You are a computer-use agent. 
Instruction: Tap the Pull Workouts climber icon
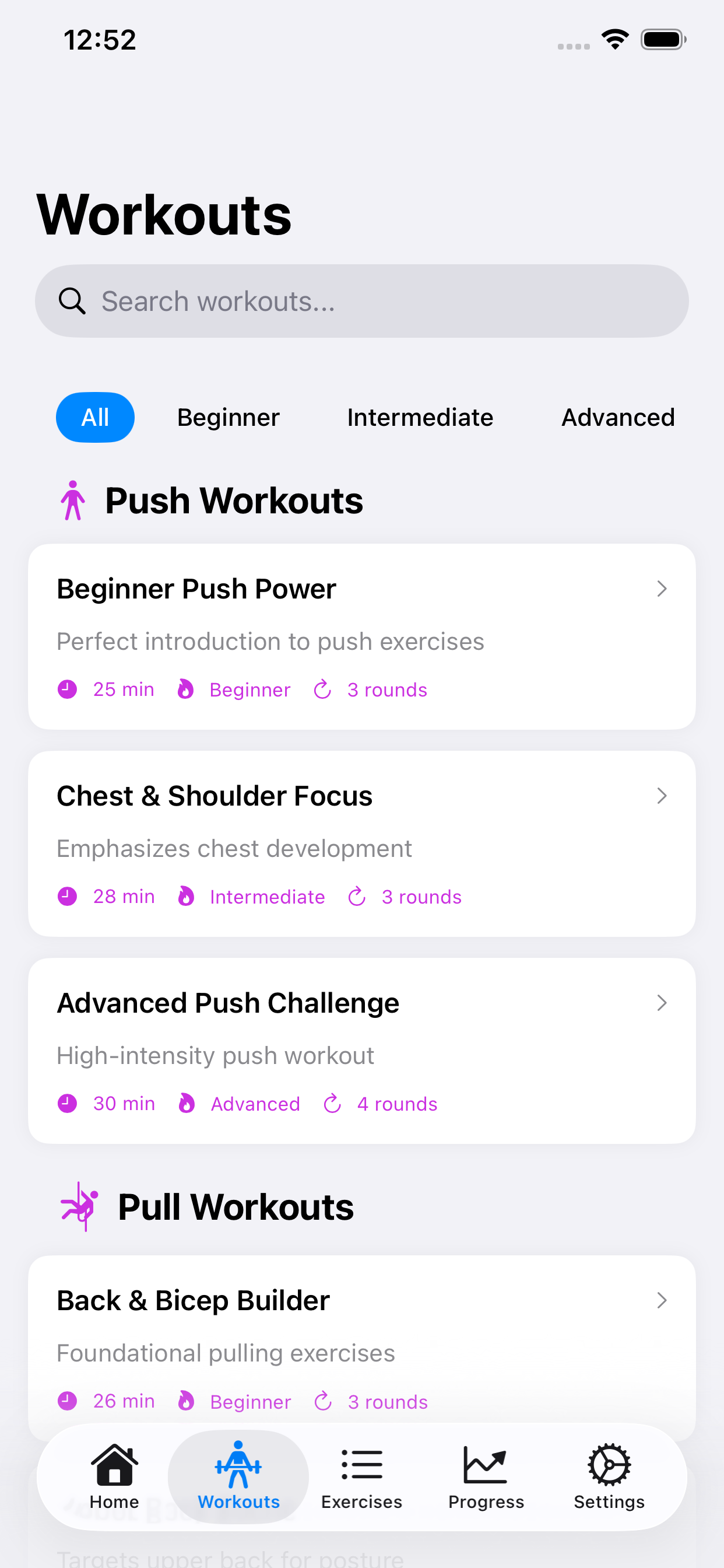(x=79, y=1207)
